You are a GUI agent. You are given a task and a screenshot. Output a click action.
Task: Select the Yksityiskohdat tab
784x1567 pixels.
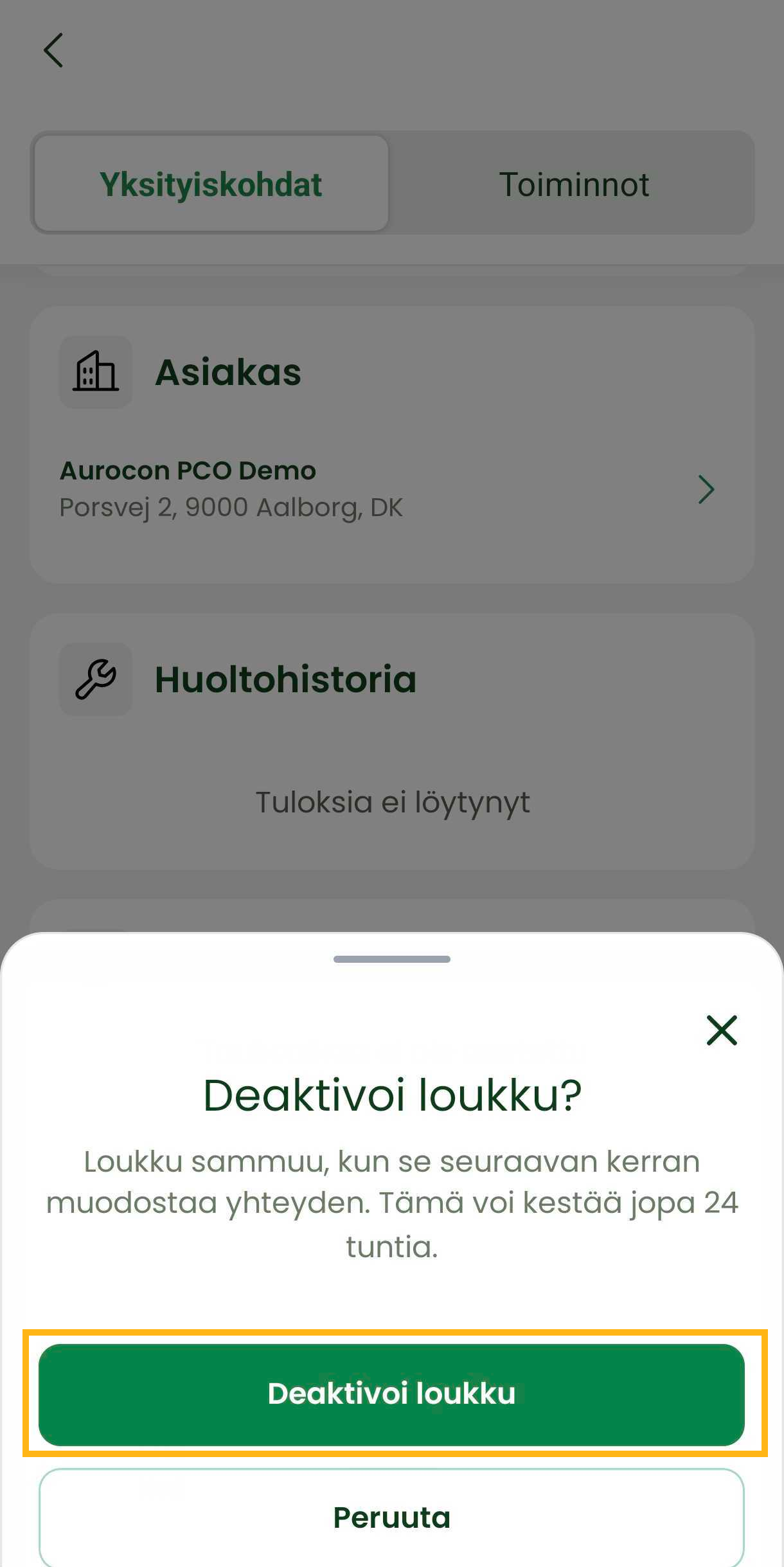point(211,184)
